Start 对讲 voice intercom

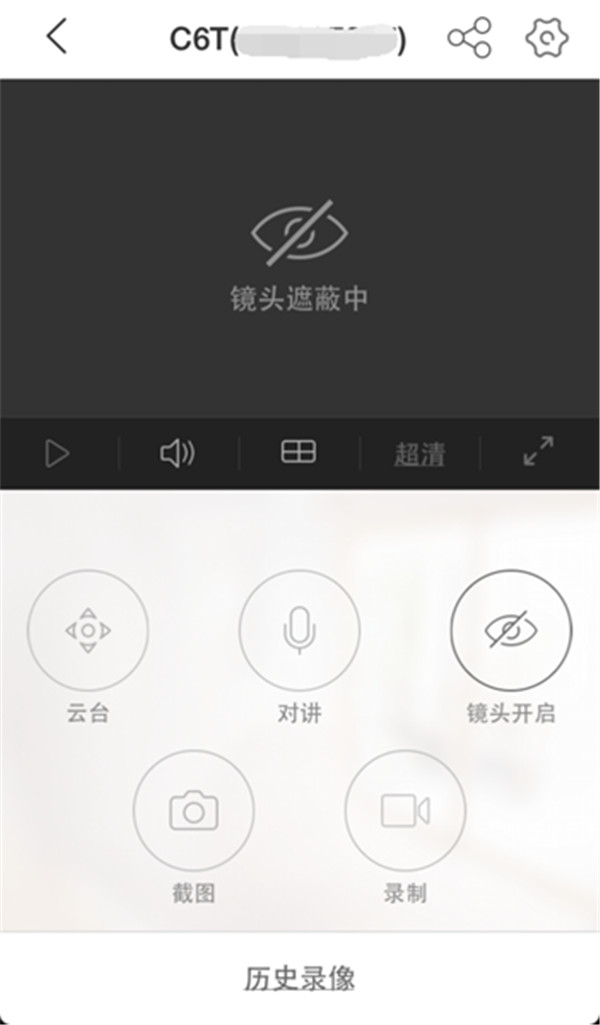[299, 631]
